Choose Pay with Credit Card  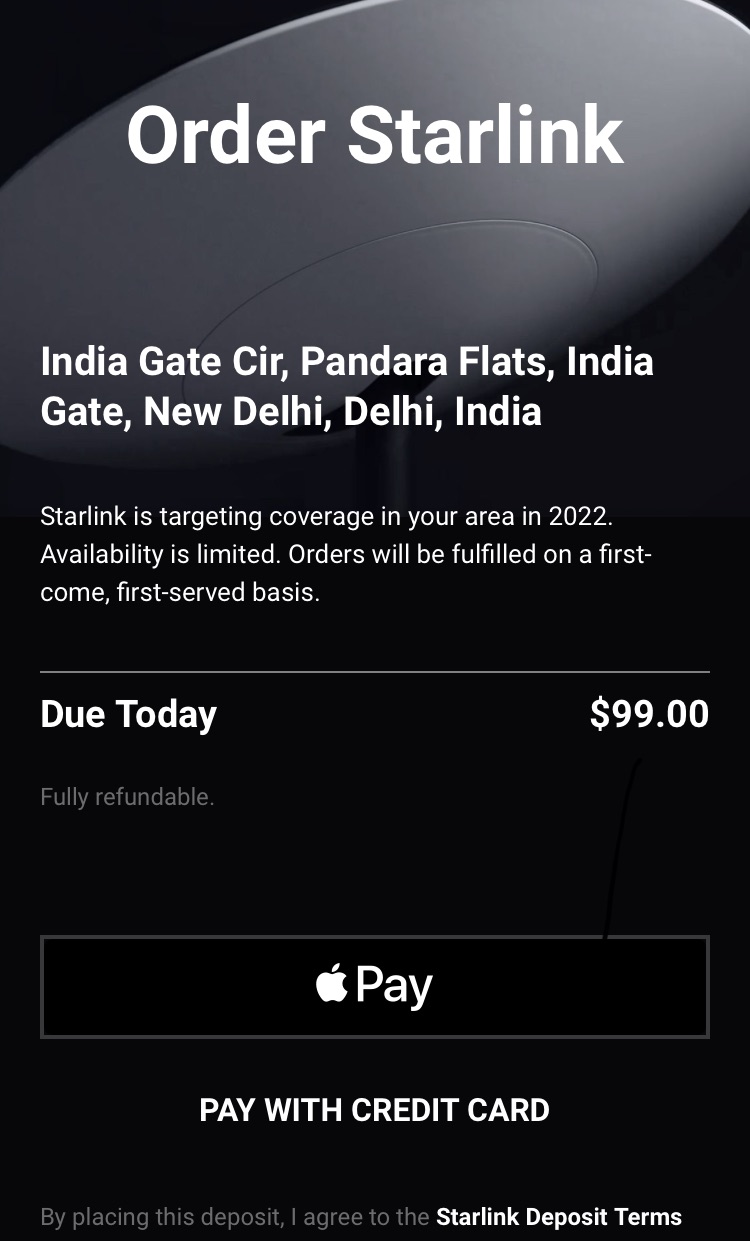(374, 1110)
